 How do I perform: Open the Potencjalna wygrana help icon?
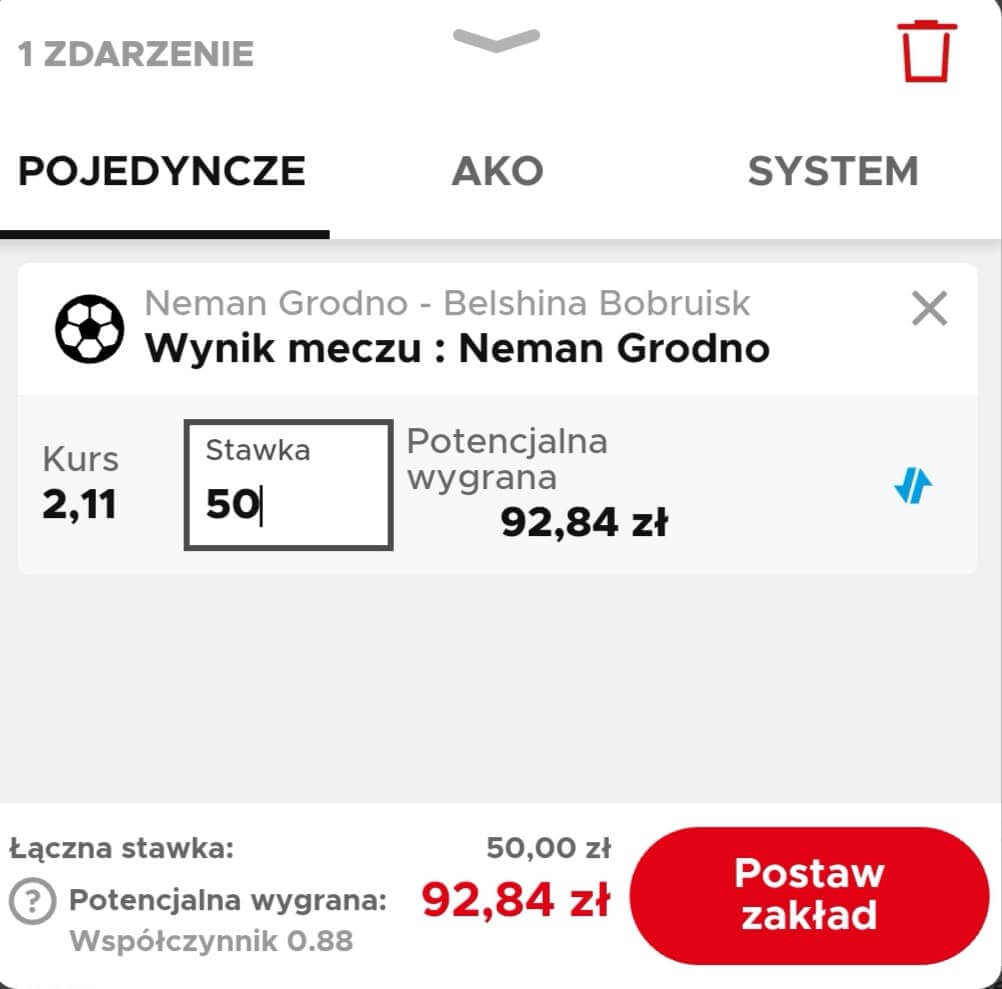coord(33,903)
